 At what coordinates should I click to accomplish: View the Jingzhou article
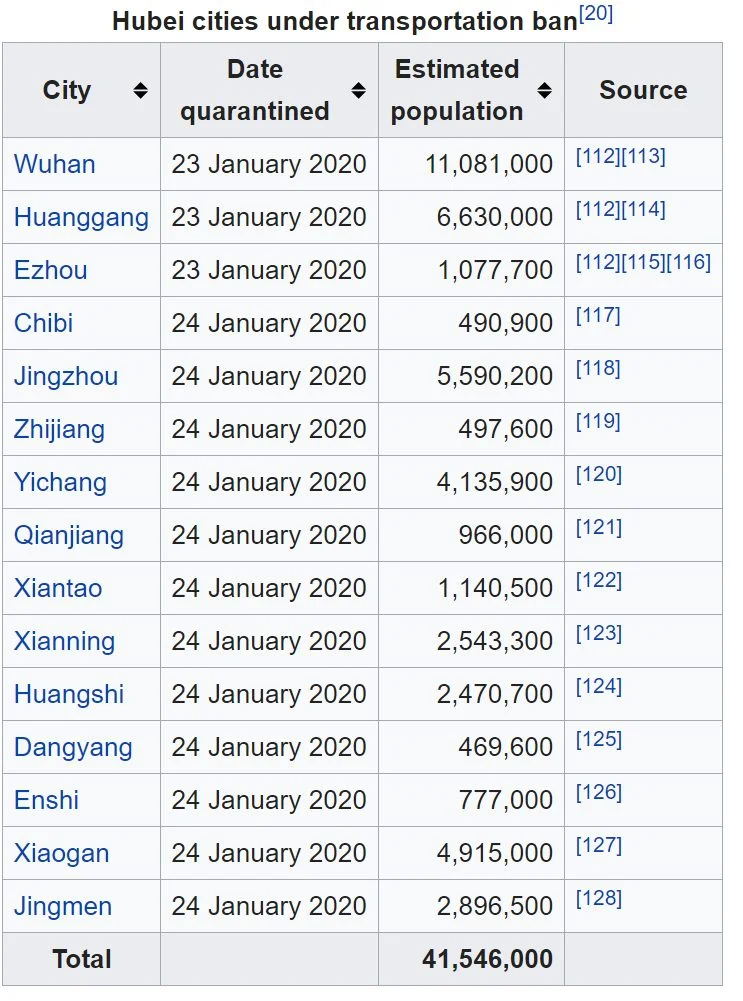[66, 376]
